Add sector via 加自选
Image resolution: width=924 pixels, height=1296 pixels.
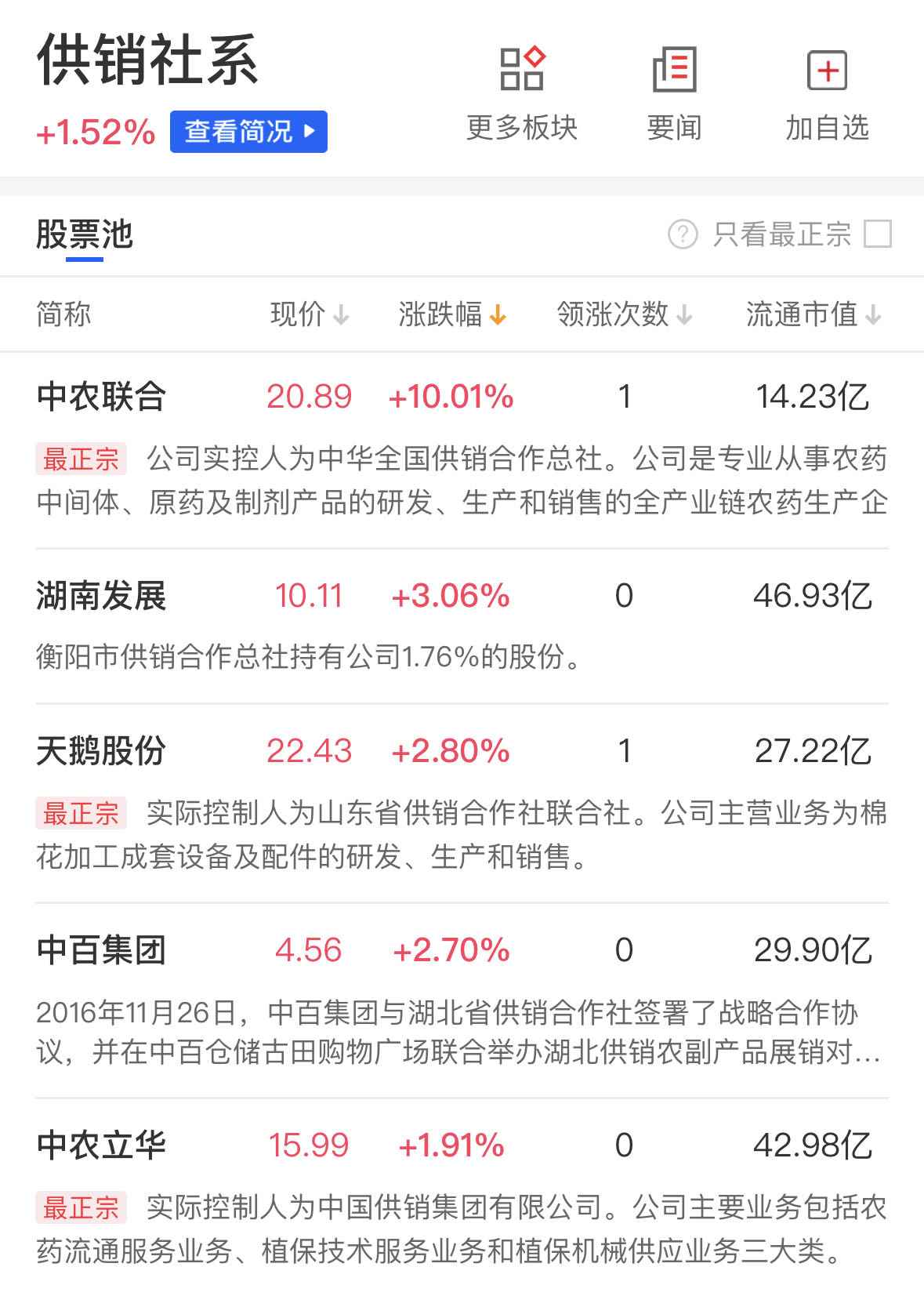(827, 93)
